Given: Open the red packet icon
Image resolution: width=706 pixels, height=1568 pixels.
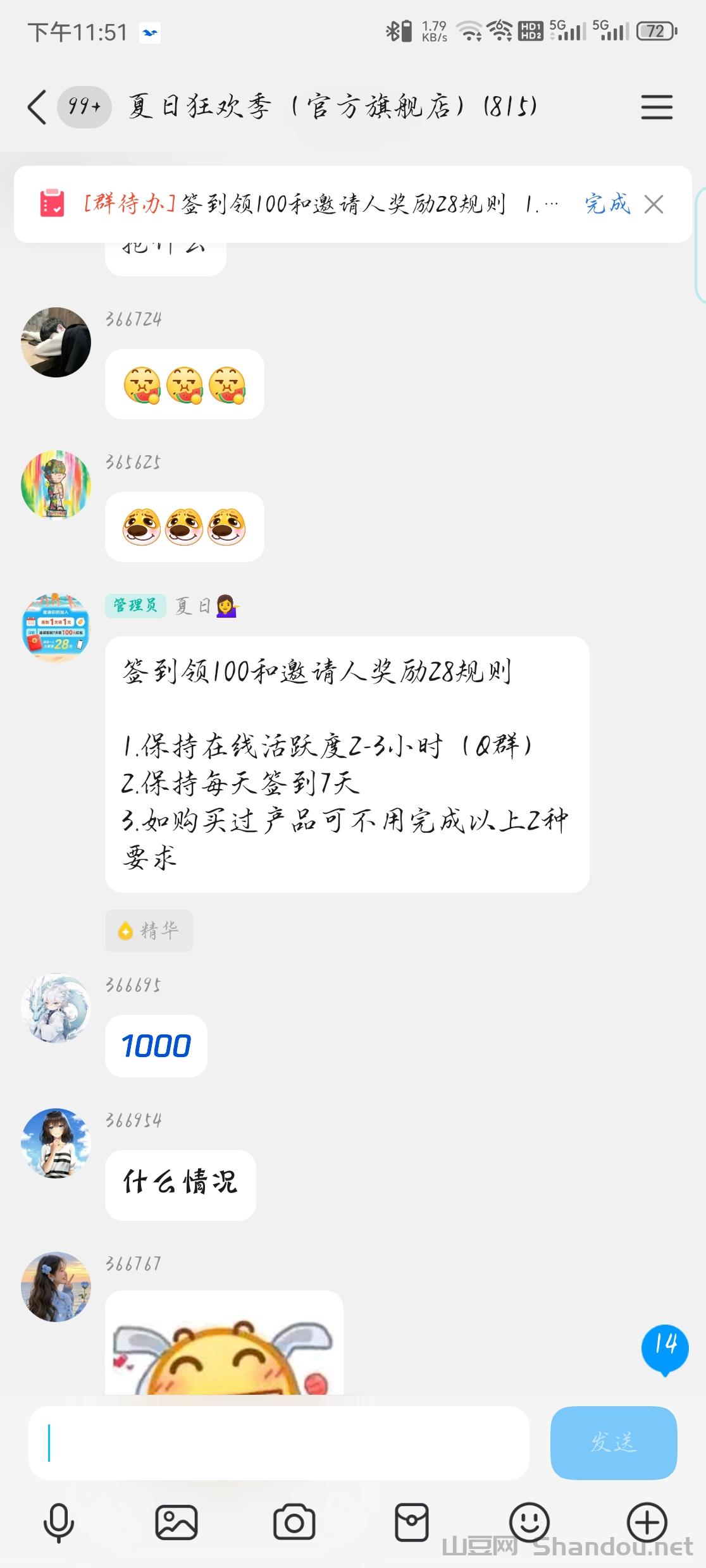Looking at the screenshot, I should [x=412, y=1522].
